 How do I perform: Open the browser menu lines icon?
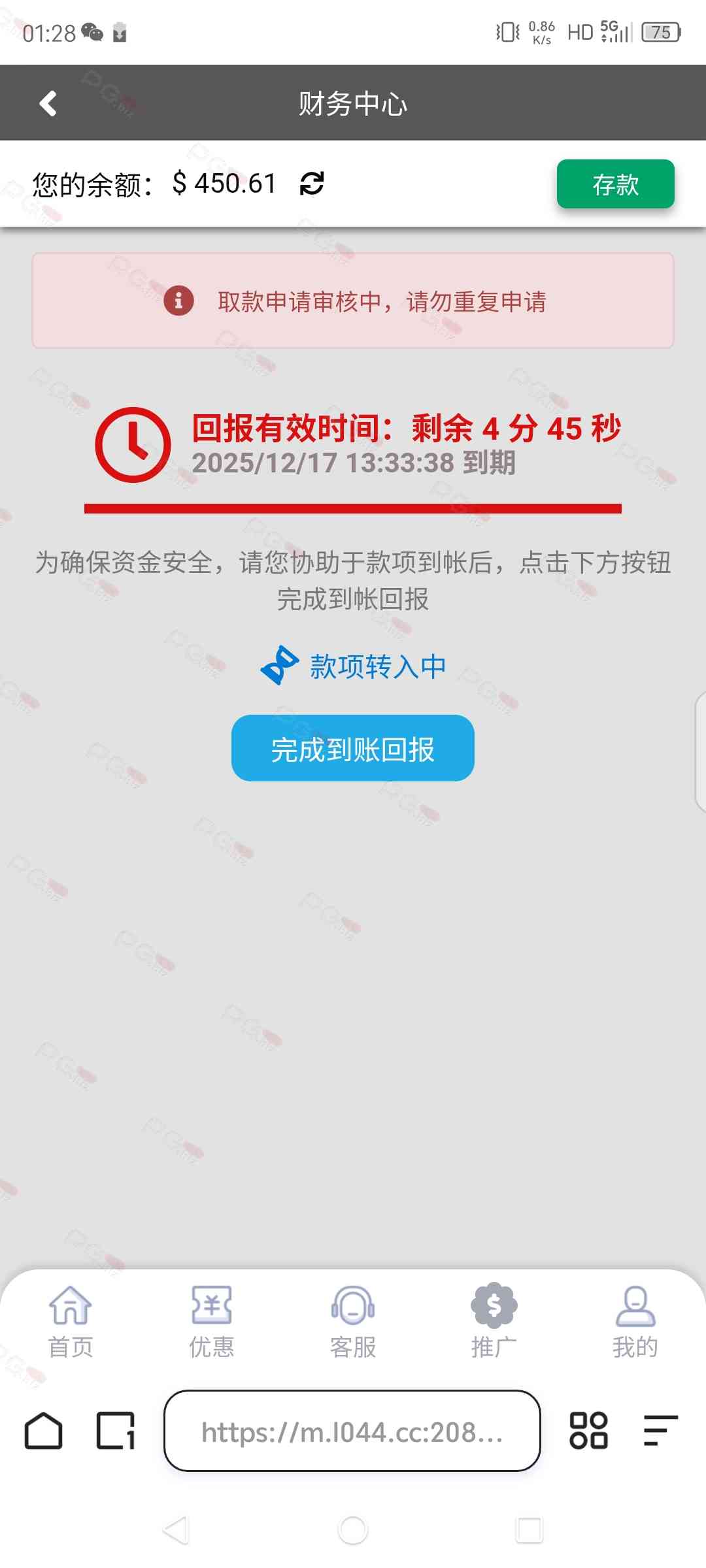tap(660, 1431)
